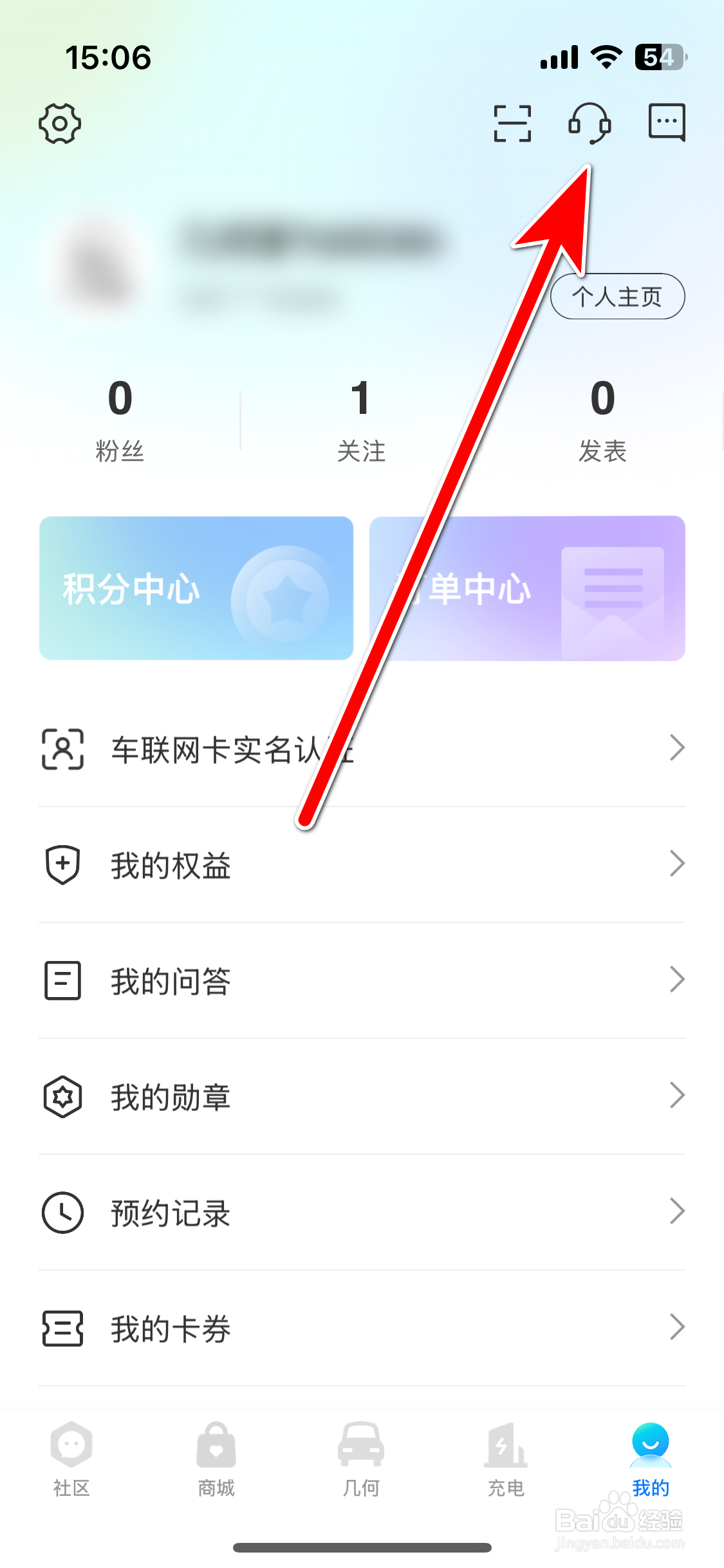Screen dimensions: 724x1568
Task: Open the 个人主页 personal homepage button
Action: [617, 296]
